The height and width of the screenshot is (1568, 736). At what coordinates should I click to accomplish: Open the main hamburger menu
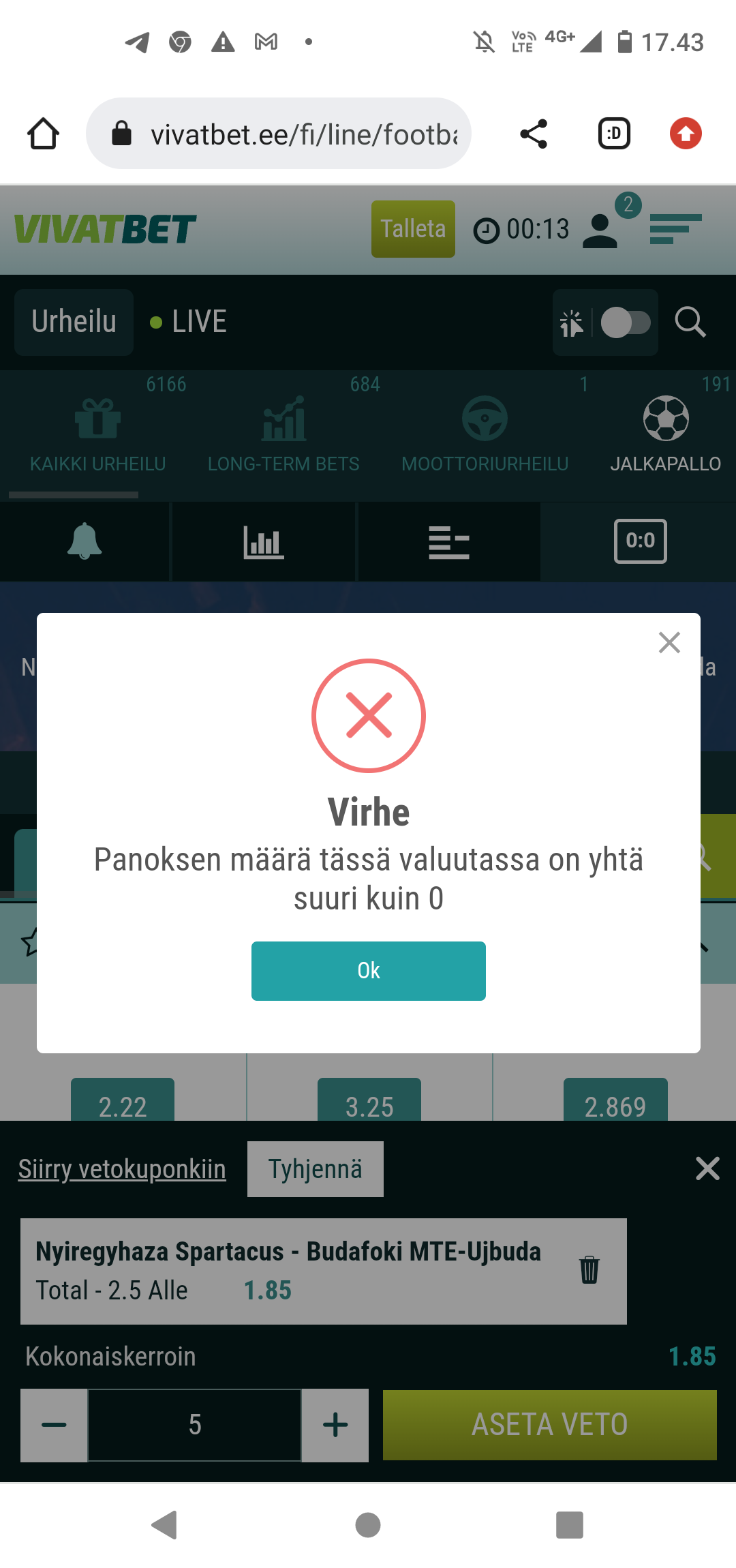[x=675, y=229]
